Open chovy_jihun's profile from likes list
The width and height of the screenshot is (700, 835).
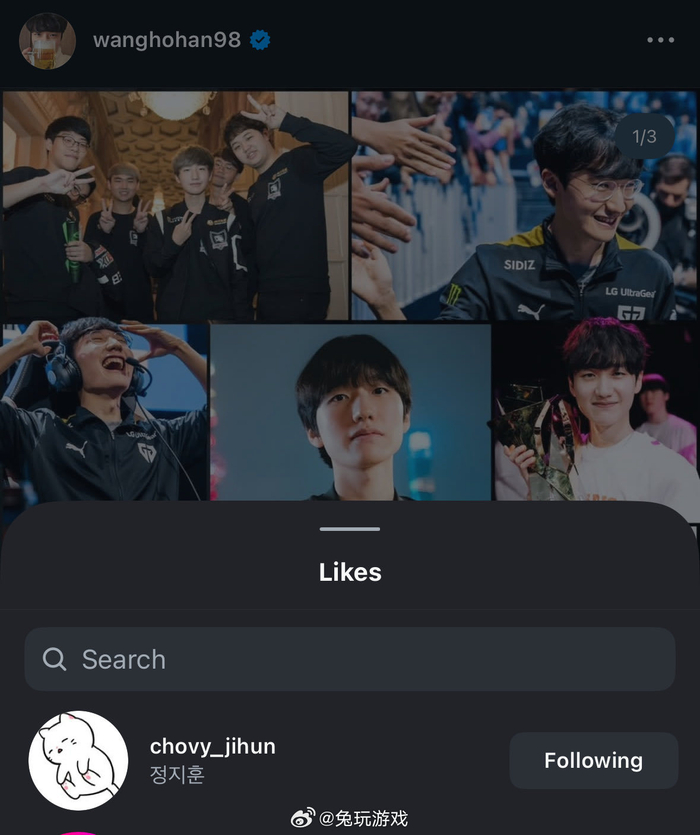point(212,747)
